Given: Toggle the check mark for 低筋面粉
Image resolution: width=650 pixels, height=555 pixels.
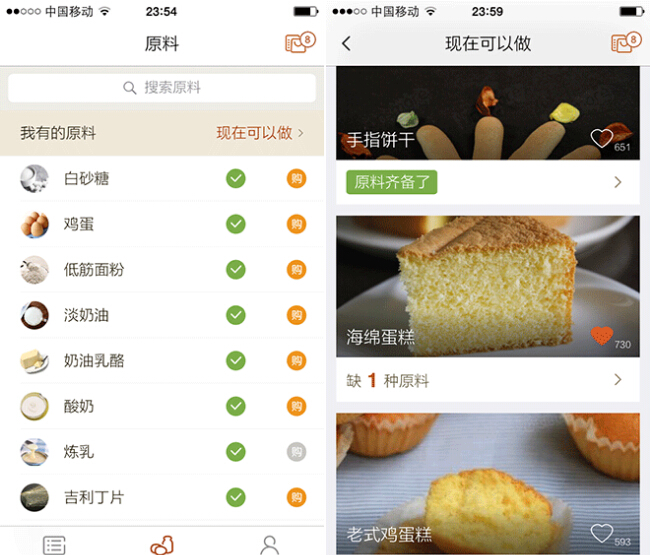Looking at the screenshot, I should [236, 270].
